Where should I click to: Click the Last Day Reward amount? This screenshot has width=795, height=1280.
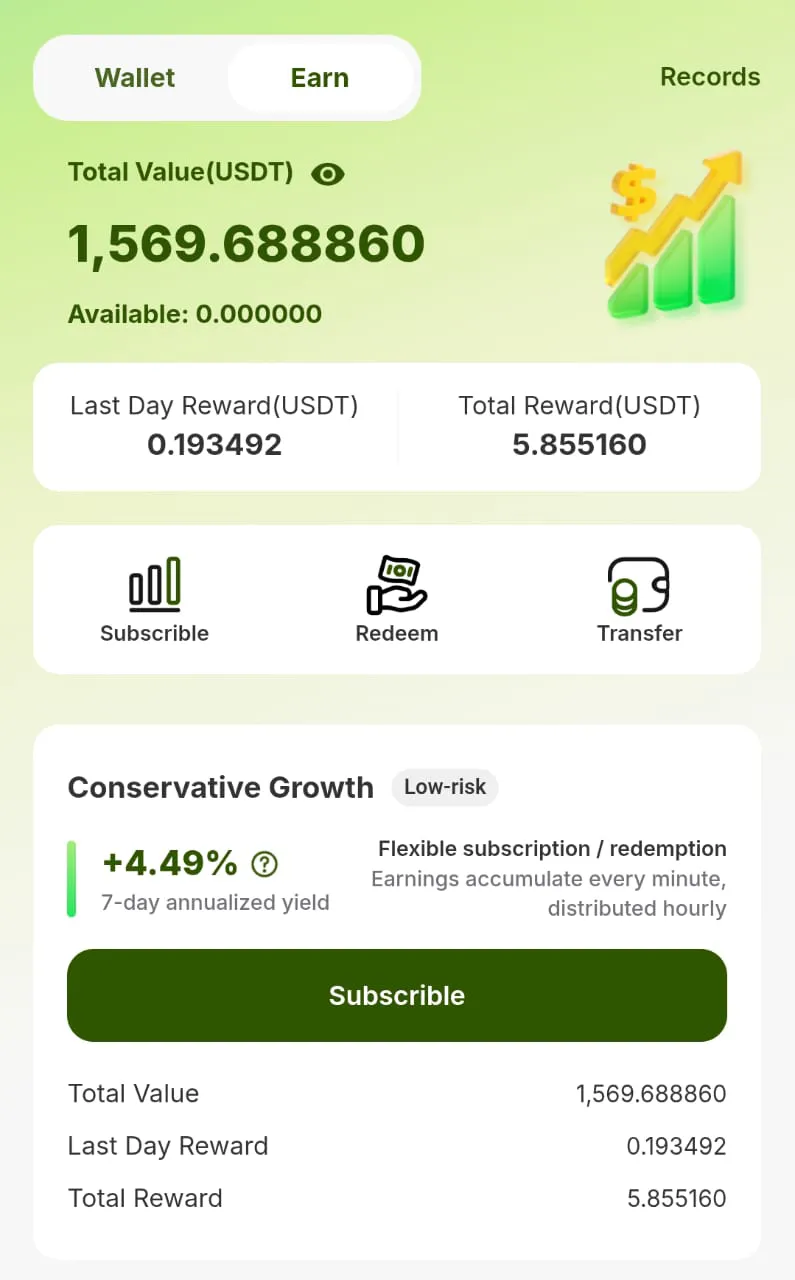point(214,444)
